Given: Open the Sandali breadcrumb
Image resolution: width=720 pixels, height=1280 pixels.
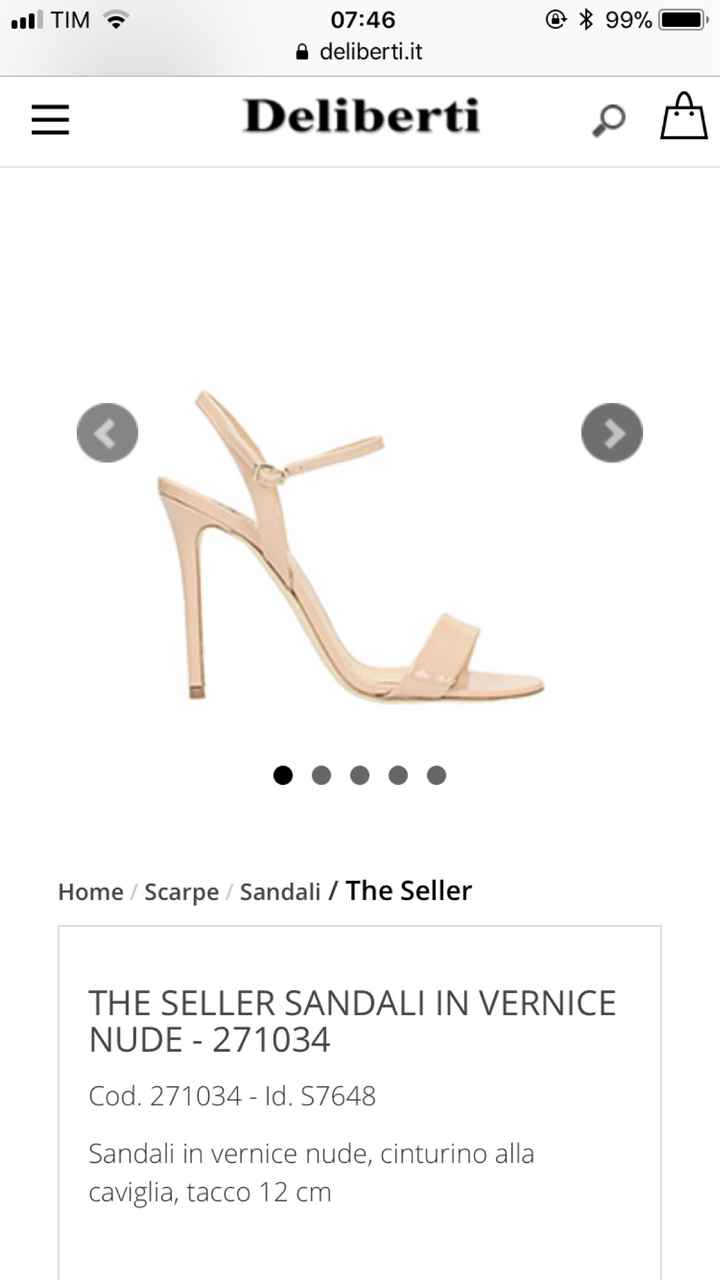Looking at the screenshot, I should [280, 892].
